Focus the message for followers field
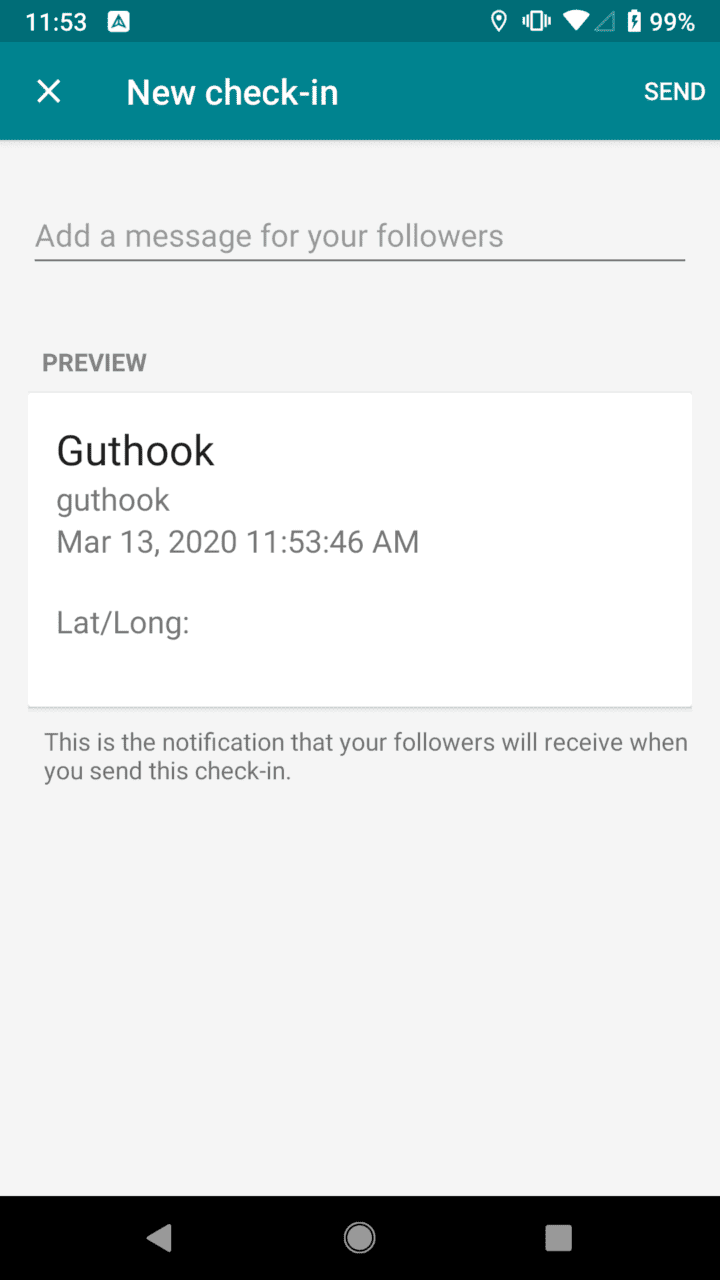Screen dimensions: 720x1280 coord(359,237)
